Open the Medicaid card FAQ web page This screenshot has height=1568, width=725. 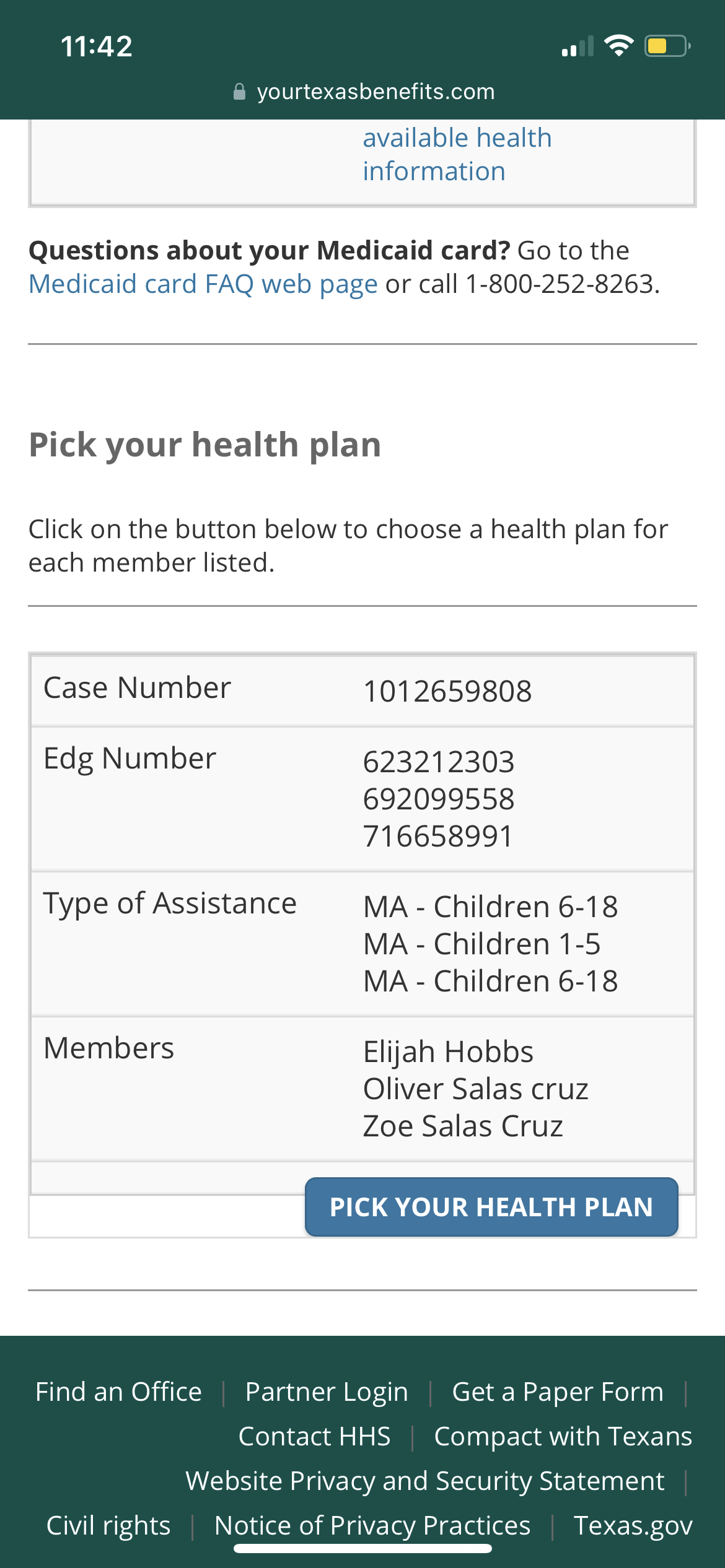click(203, 284)
